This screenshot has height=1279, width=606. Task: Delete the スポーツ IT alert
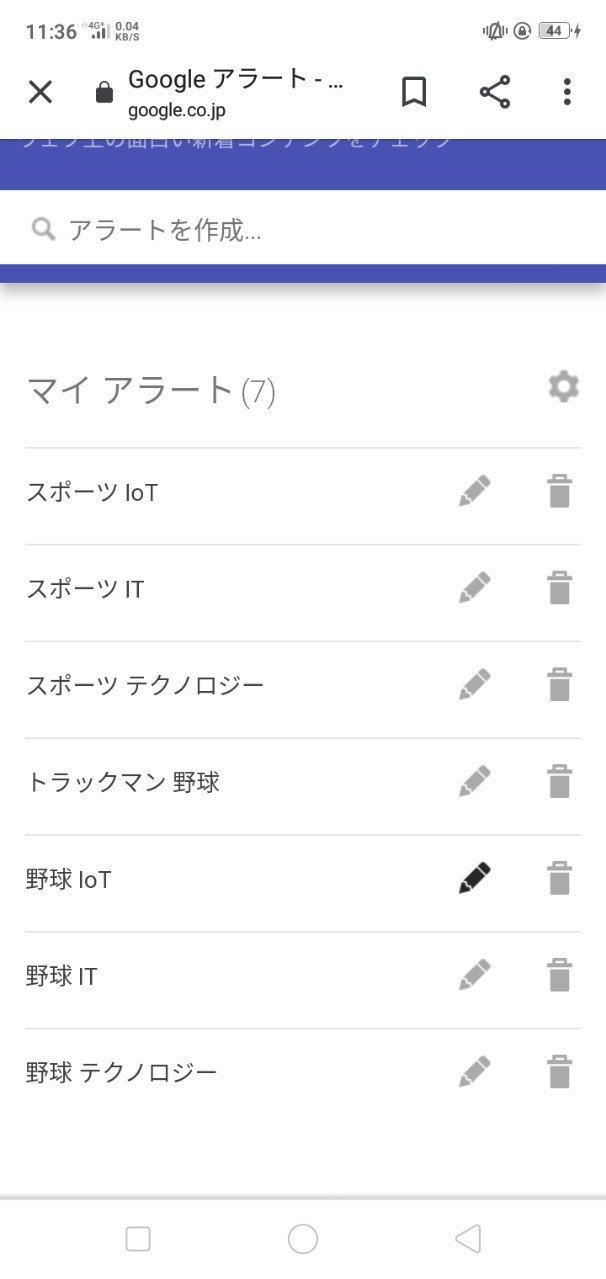(560, 588)
